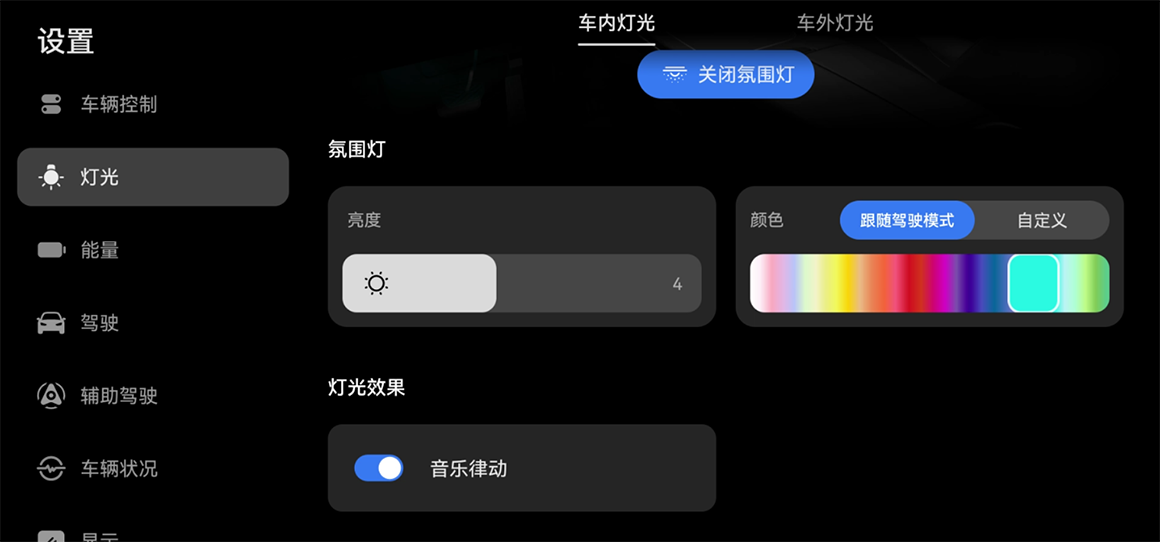The height and width of the screenshot is (542, 1160).
Task: Switch to the 车外灯光 tab
Action: 834,22
